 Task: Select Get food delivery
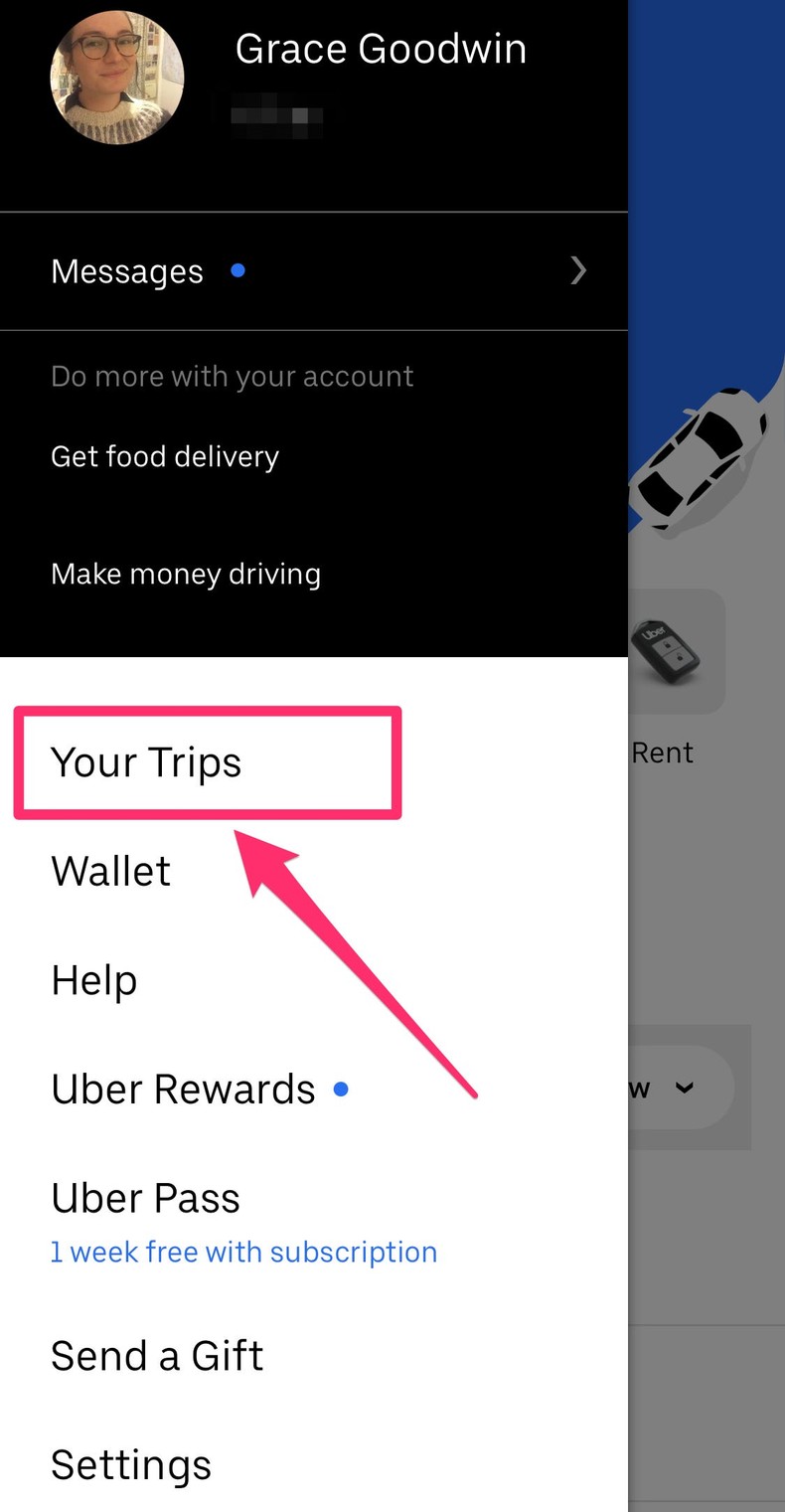[x=165, y=457]
